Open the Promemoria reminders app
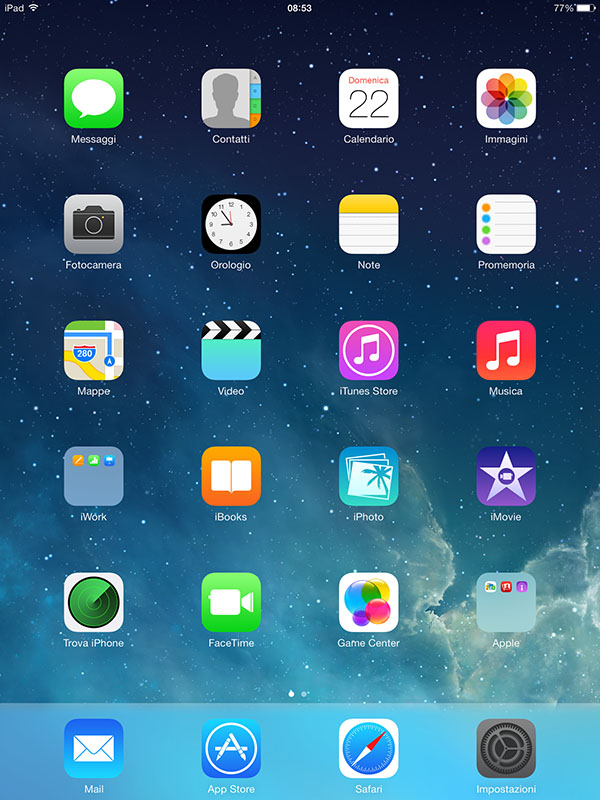The image size is (600, 800). [x=506, y=225]
